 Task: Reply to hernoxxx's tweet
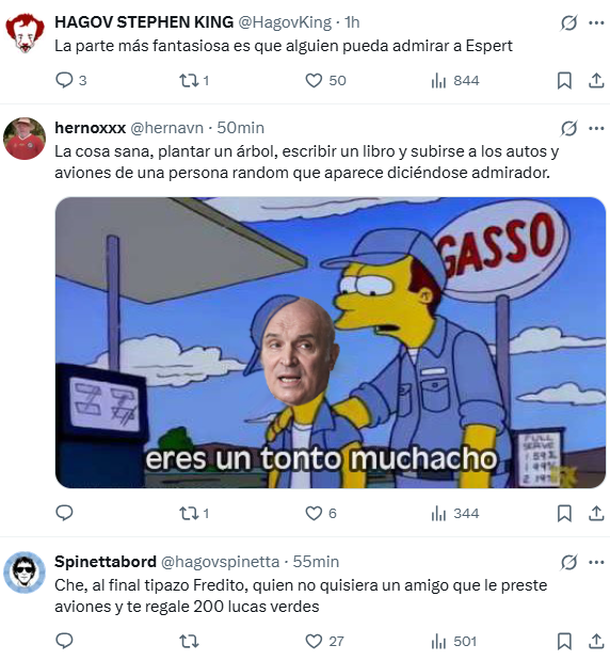tap(64, 513)
